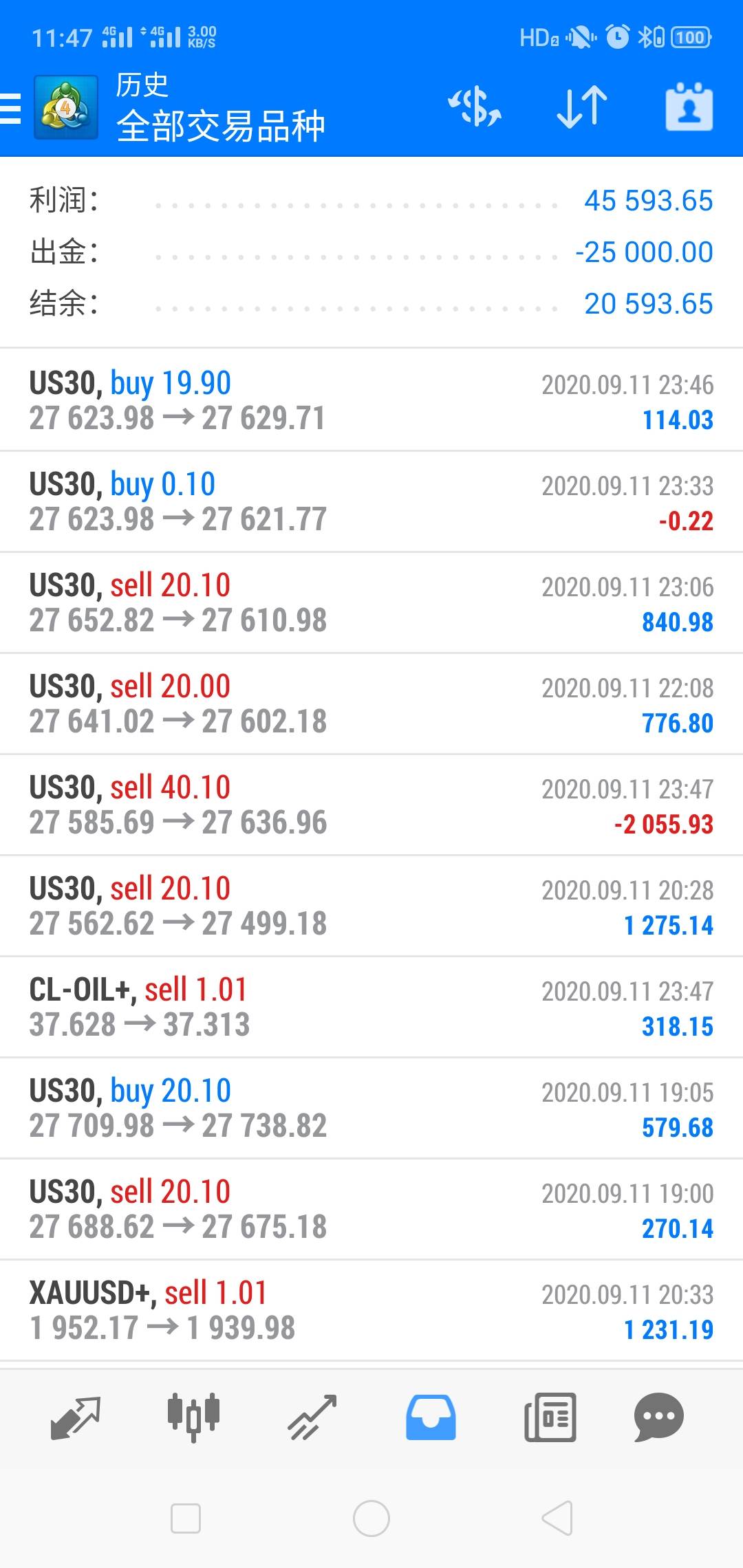Open the symbol filter icon
Viewport: 743px width, 1568px height.
click(475, 107)
